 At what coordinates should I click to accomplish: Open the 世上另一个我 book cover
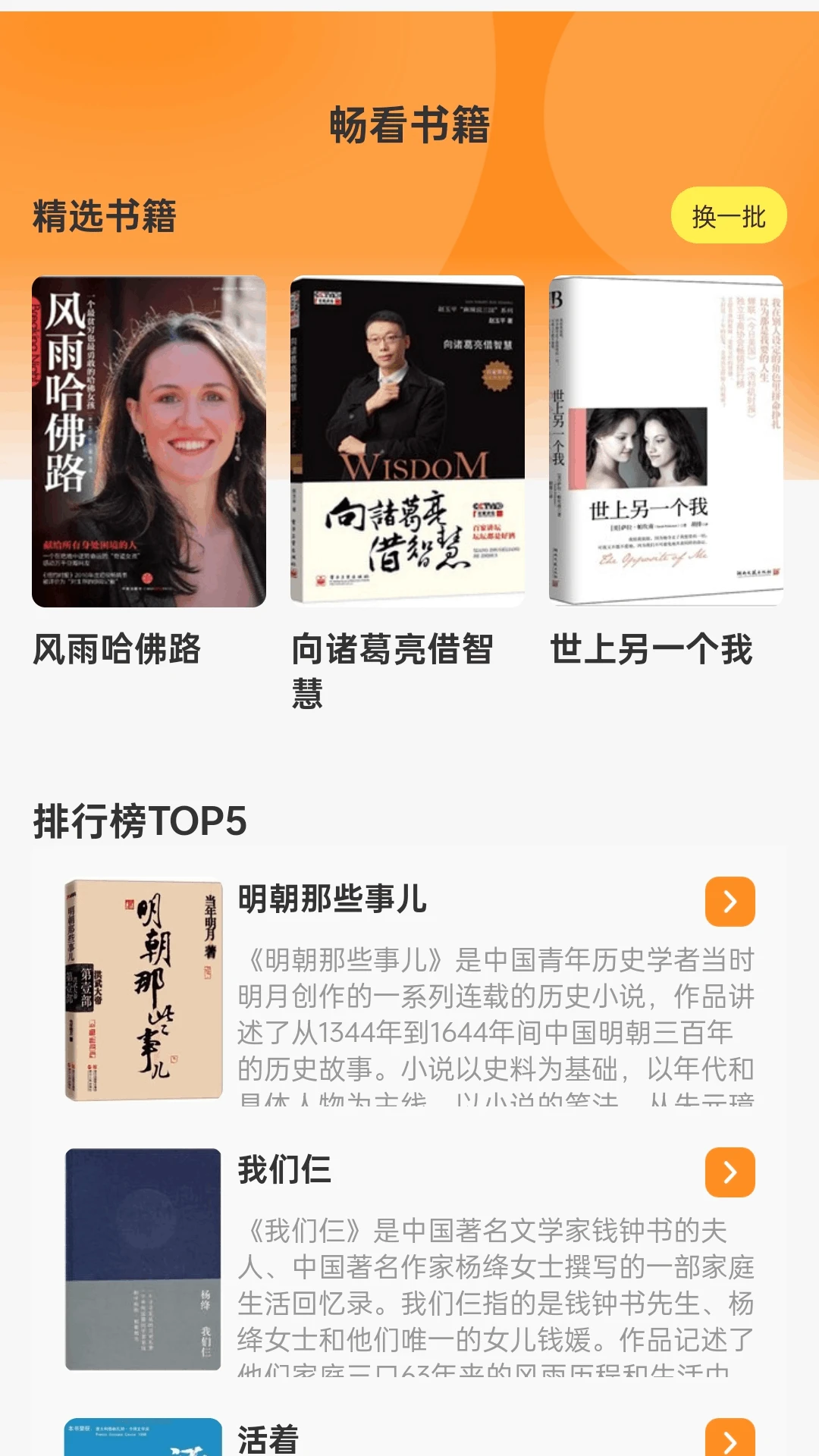[x=666, y=441]
